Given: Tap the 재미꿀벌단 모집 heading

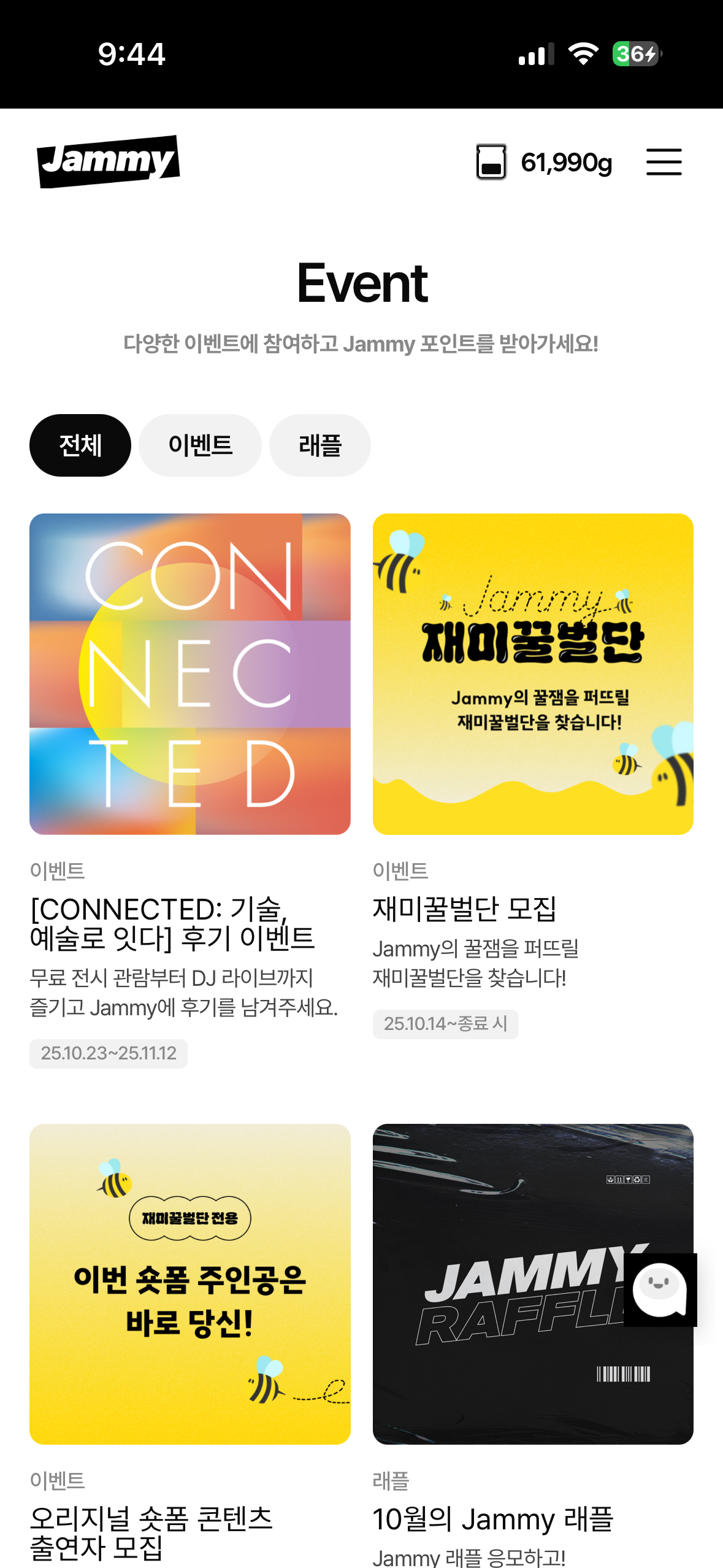Looking at the screenshot, I should (464, 910).
